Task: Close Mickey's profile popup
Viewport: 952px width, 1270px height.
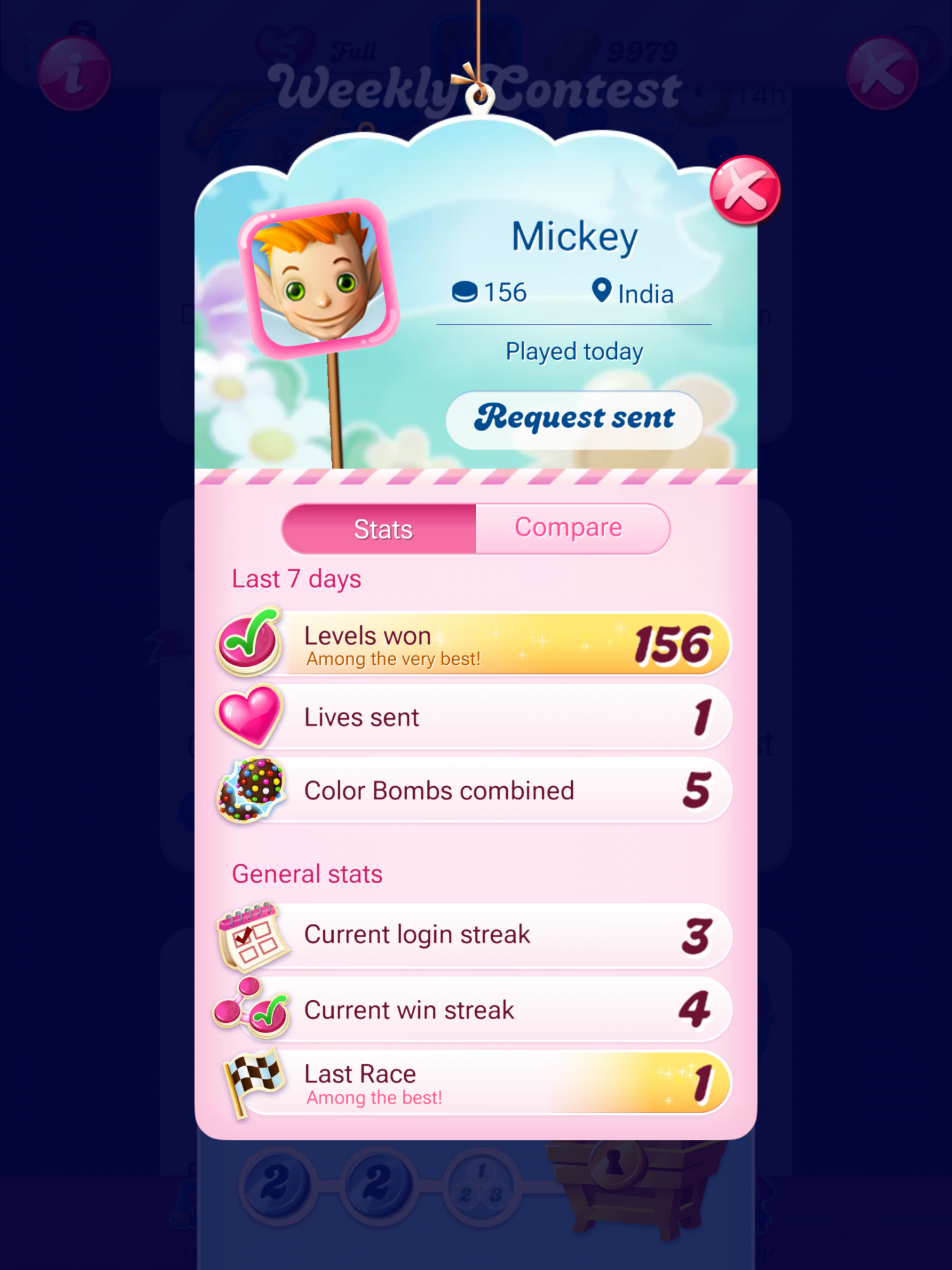Action: [744, 190]
